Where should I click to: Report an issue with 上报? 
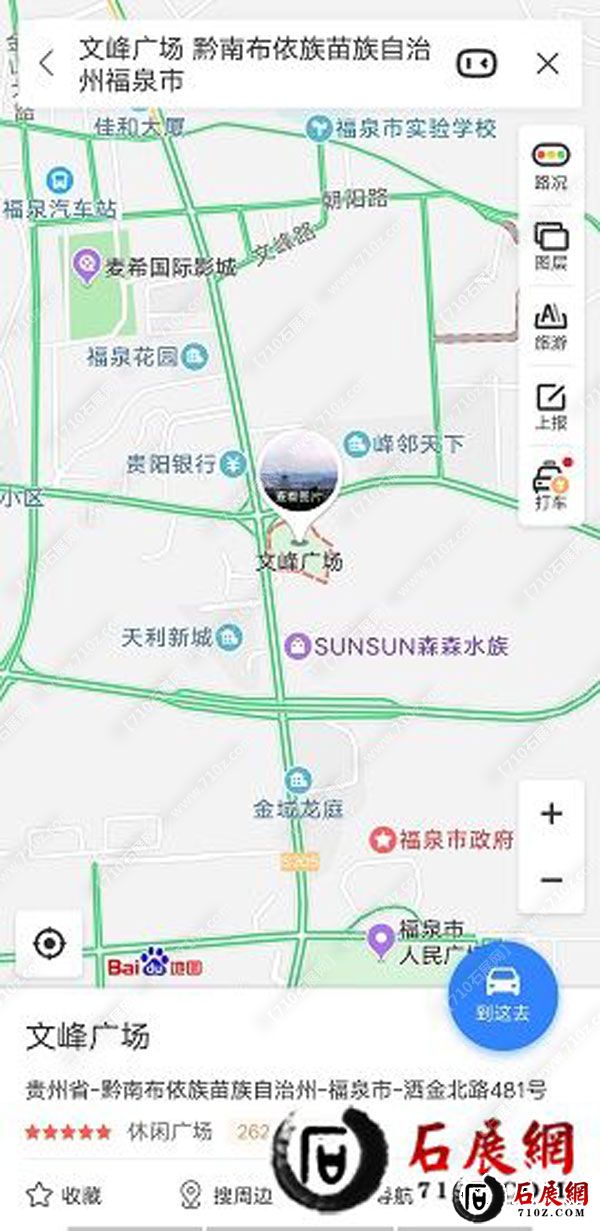(x=550, y=406)
